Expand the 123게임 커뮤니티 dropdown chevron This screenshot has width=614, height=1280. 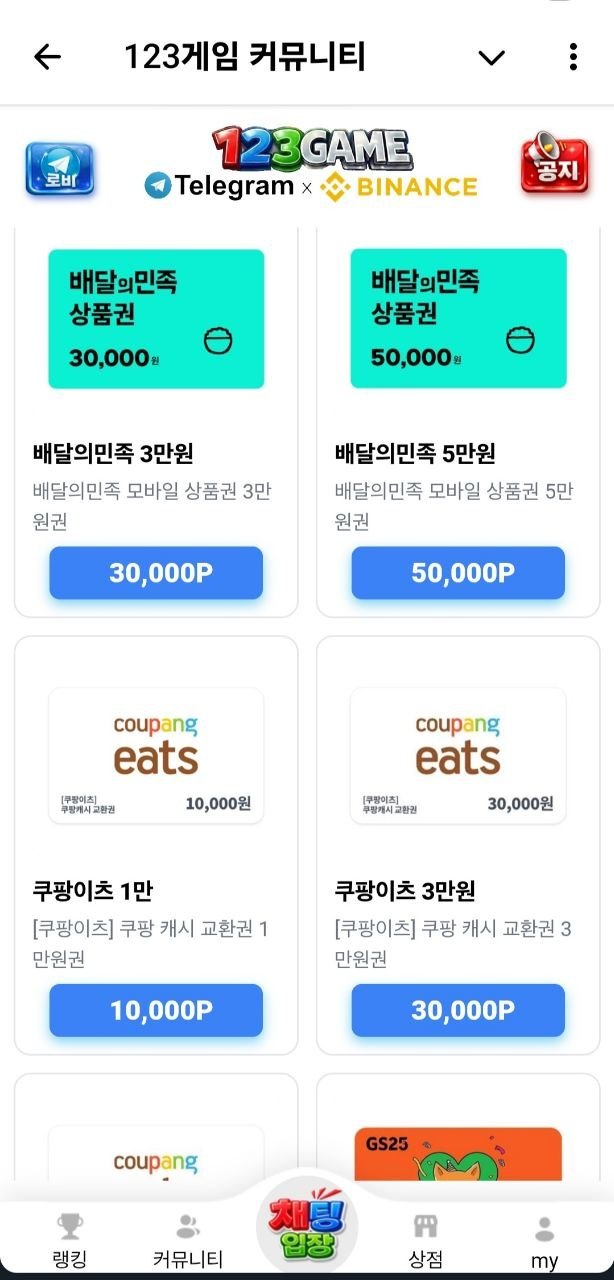(491, 57)
